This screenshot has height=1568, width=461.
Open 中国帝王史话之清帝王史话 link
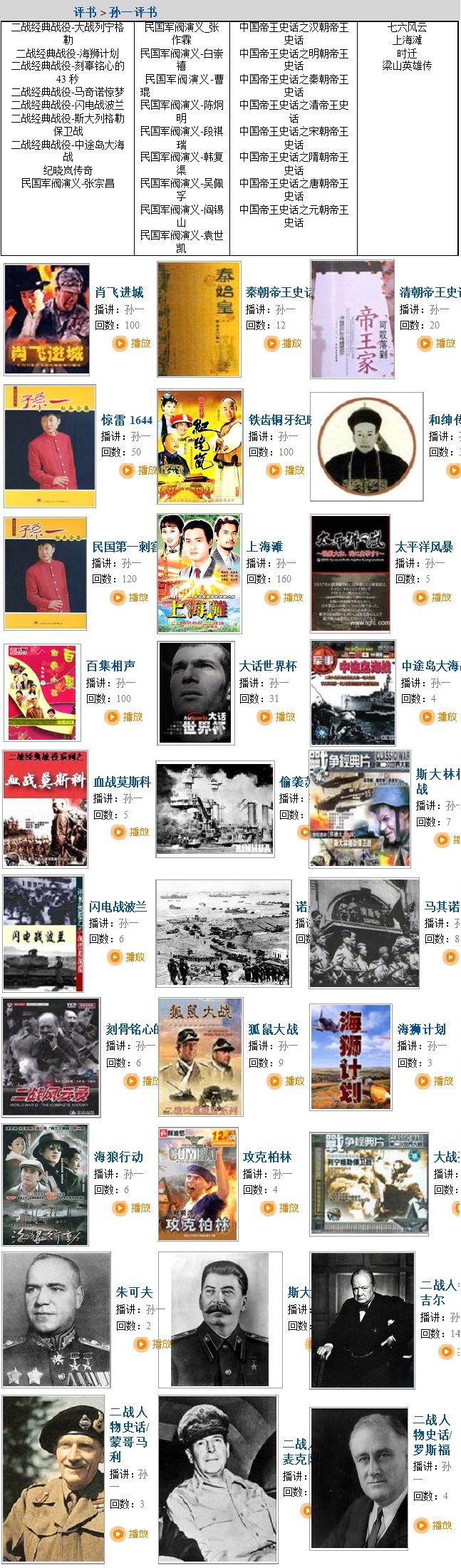pos(294,111)
